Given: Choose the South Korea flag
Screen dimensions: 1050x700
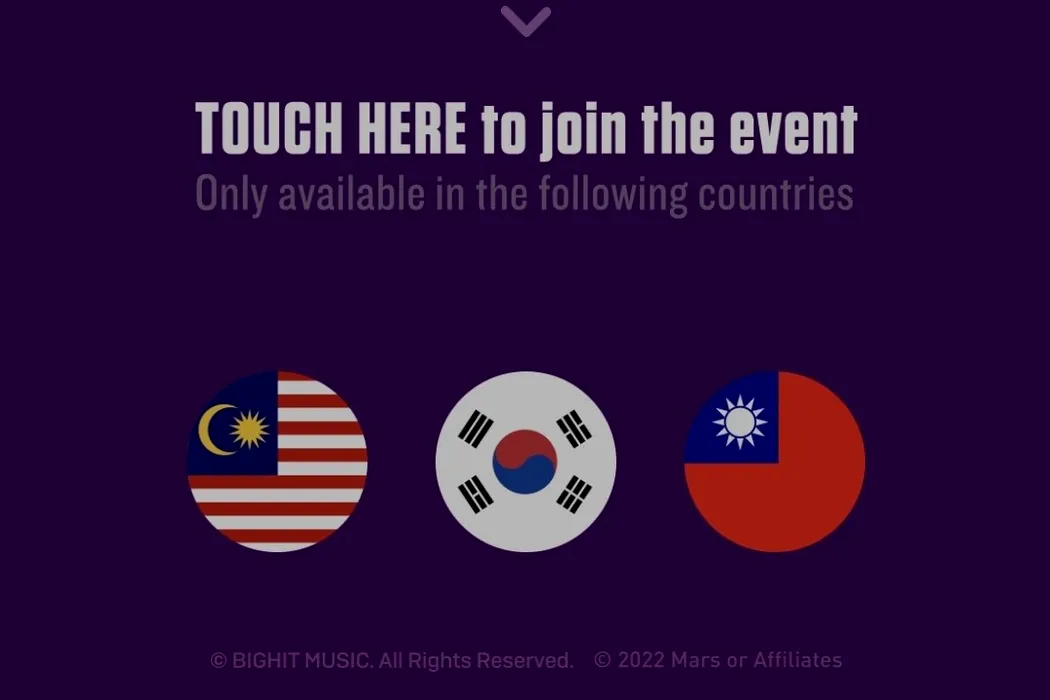Looking at the screenshot, I should [x=526, y=462].
